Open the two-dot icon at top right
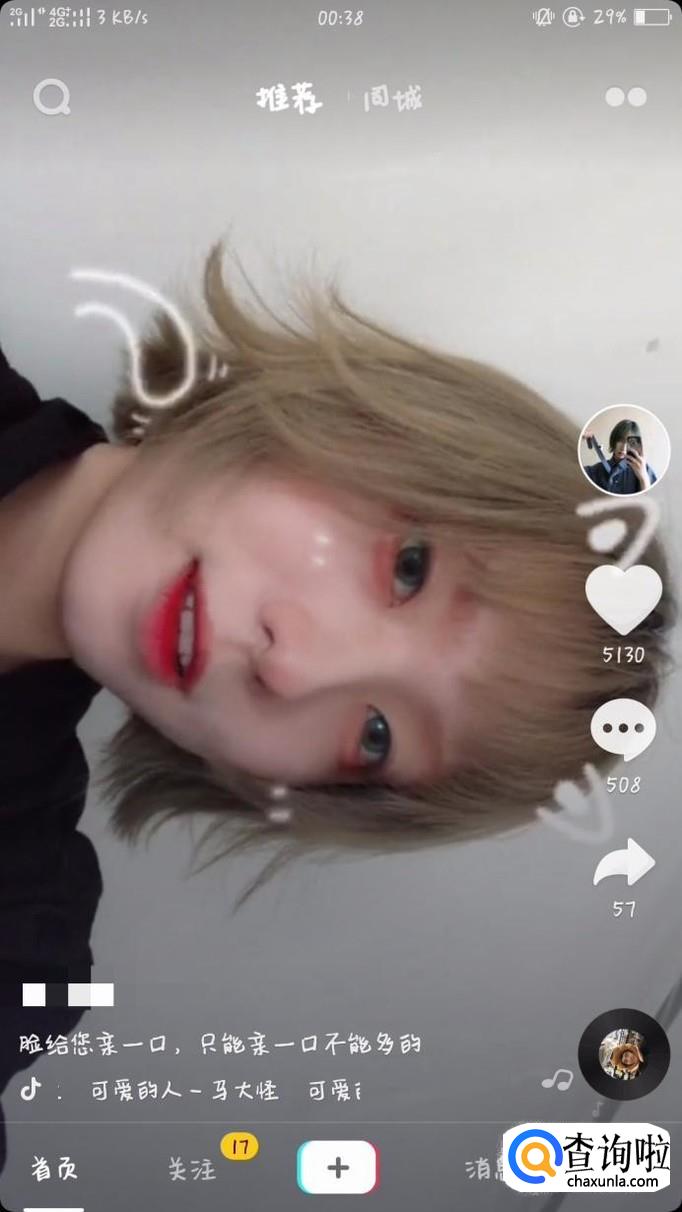The height and width of the screenshot is (1212, 682). [x=626, y=98]
